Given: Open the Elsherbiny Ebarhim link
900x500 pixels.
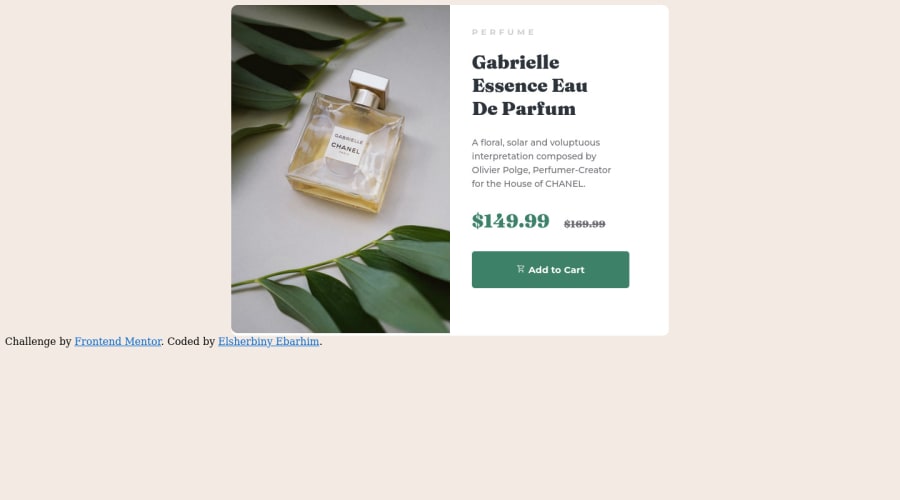Looking at the screenshot, I should [x=268, y=341].
